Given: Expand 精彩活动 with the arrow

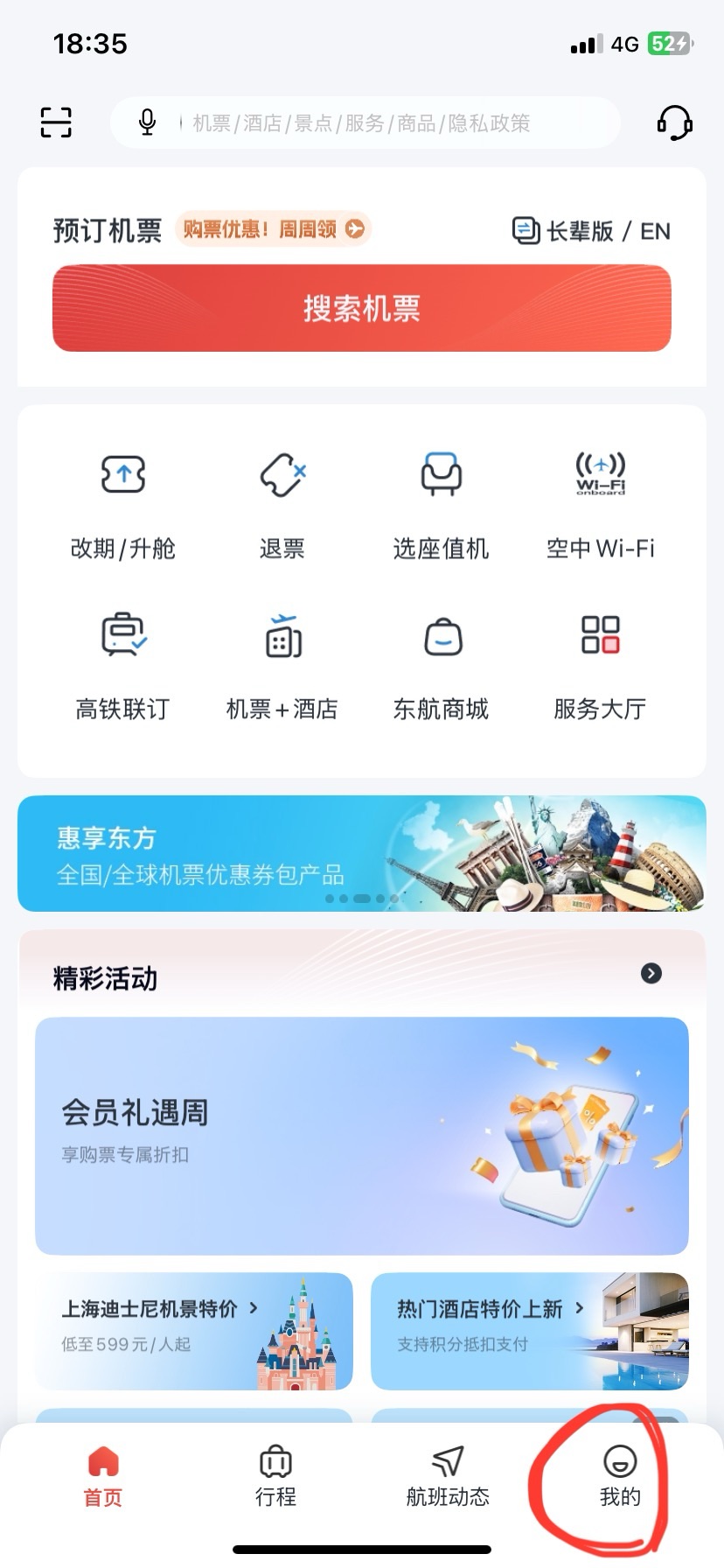Looking at the screenshot, I should (x=651, y=974).
